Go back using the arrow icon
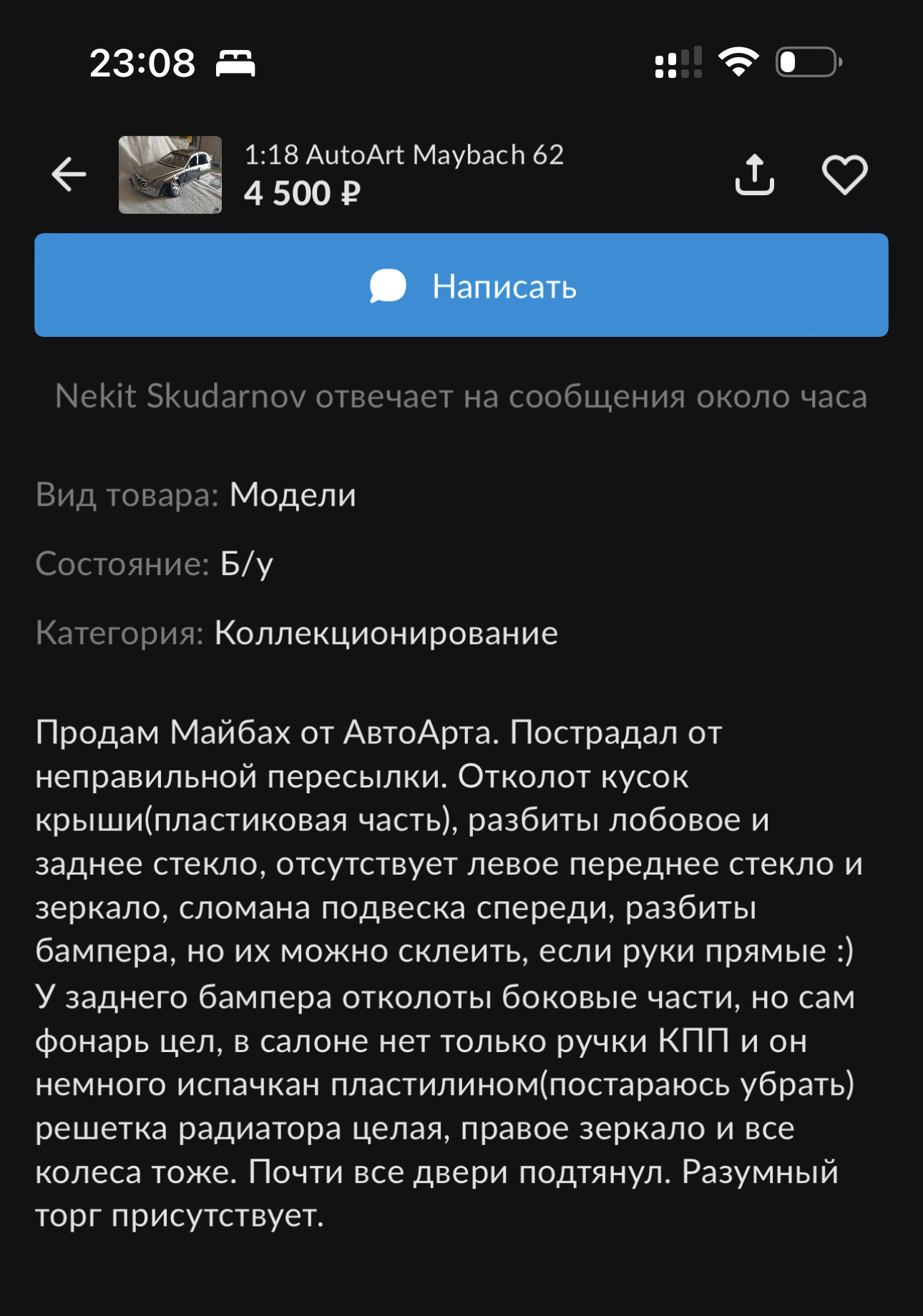 (x=69, y=175)
